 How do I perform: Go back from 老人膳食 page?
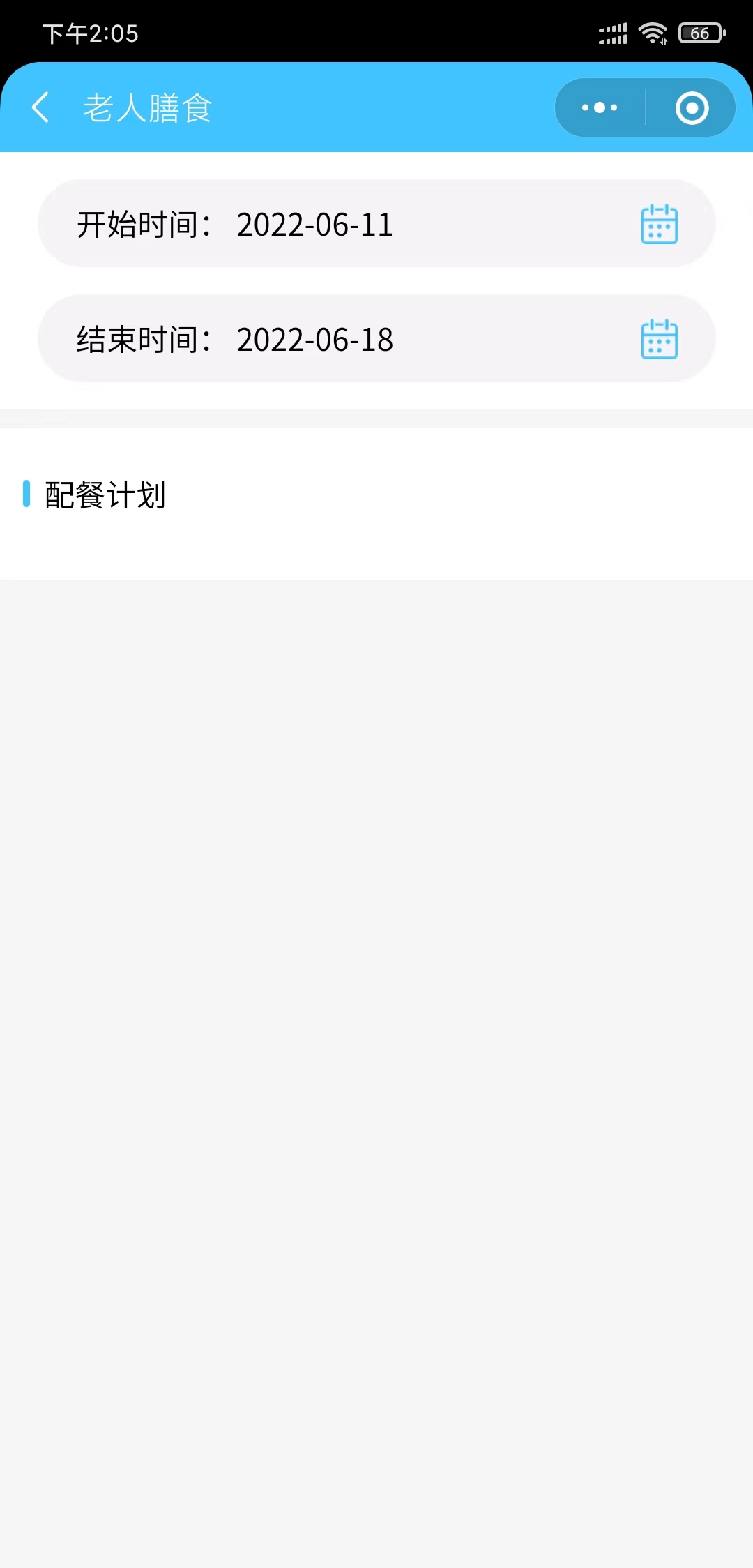(x=40, y=107)
